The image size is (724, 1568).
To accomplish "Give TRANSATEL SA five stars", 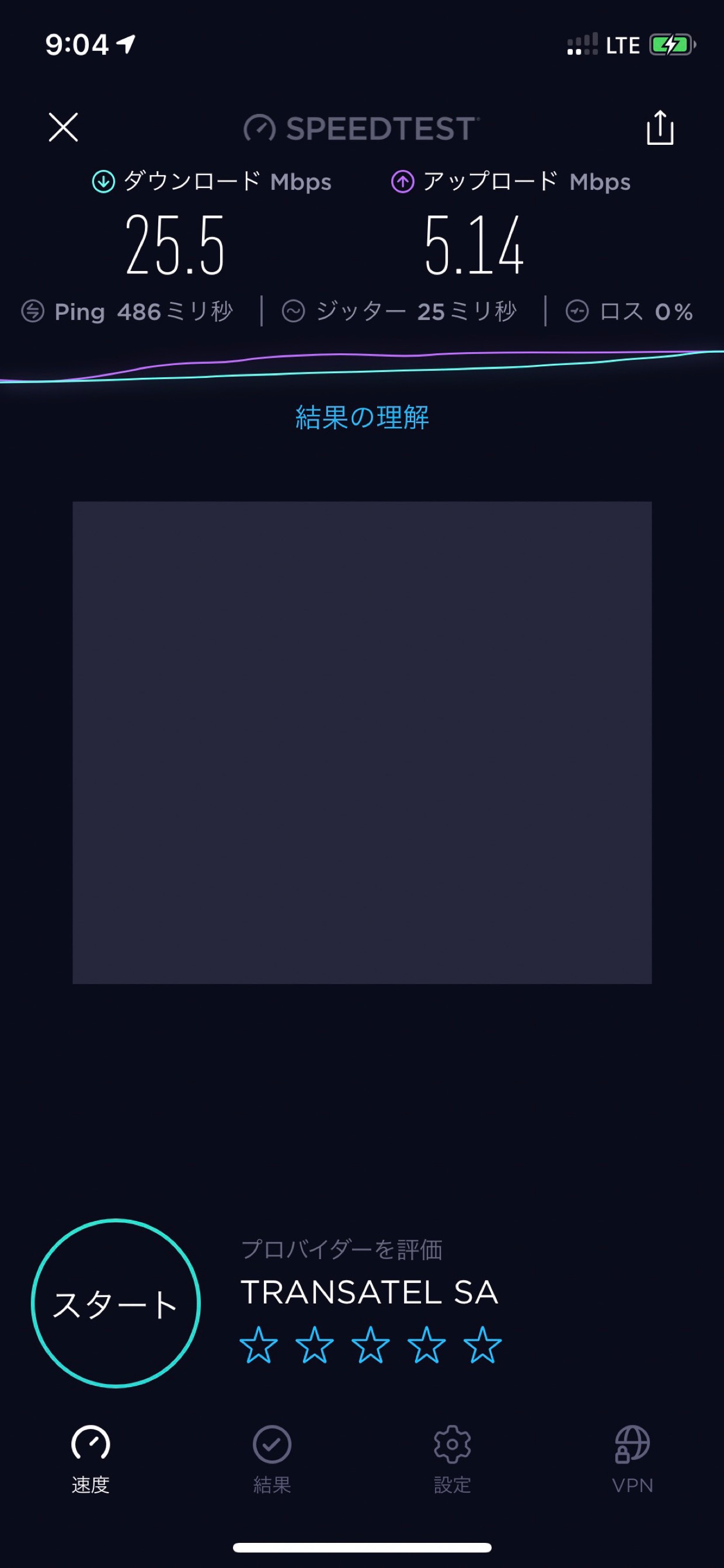I will tap(482, 1346).
